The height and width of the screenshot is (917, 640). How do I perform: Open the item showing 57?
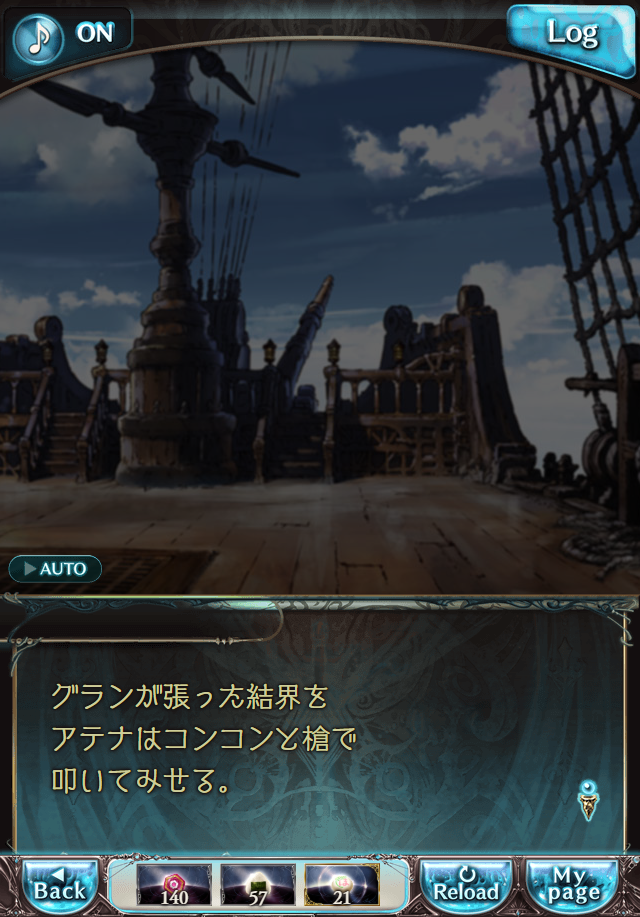coord(258,885)
